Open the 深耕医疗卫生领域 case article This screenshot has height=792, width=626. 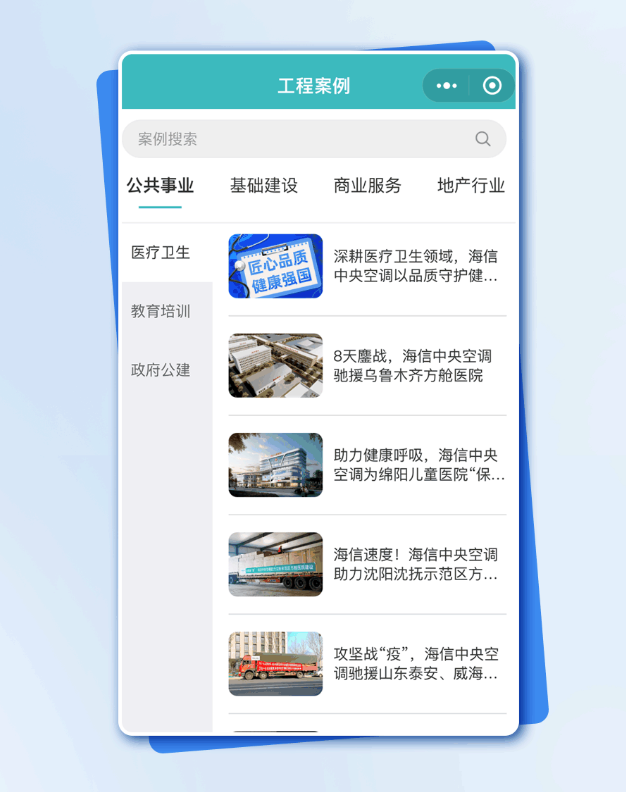[x=415, y=266]
